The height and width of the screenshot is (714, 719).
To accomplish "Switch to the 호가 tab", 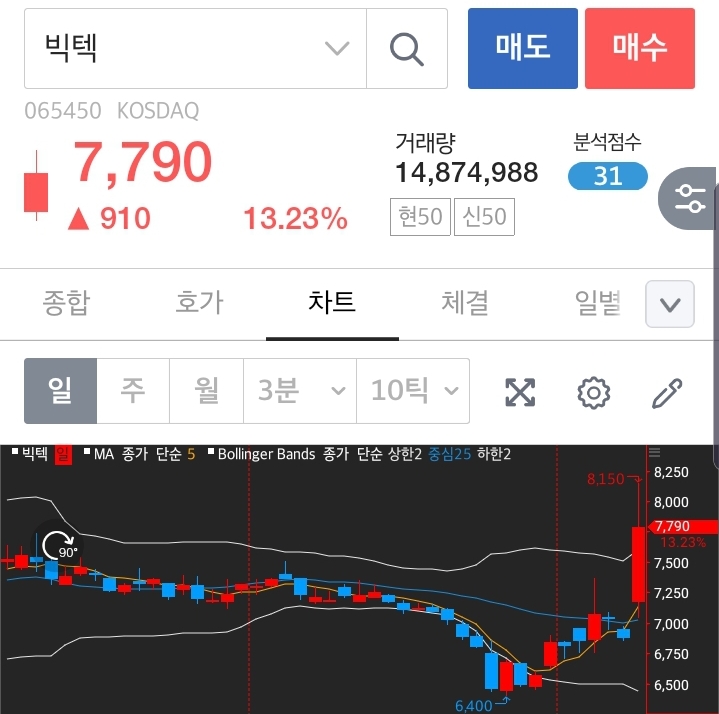I will tap(199, 303).
